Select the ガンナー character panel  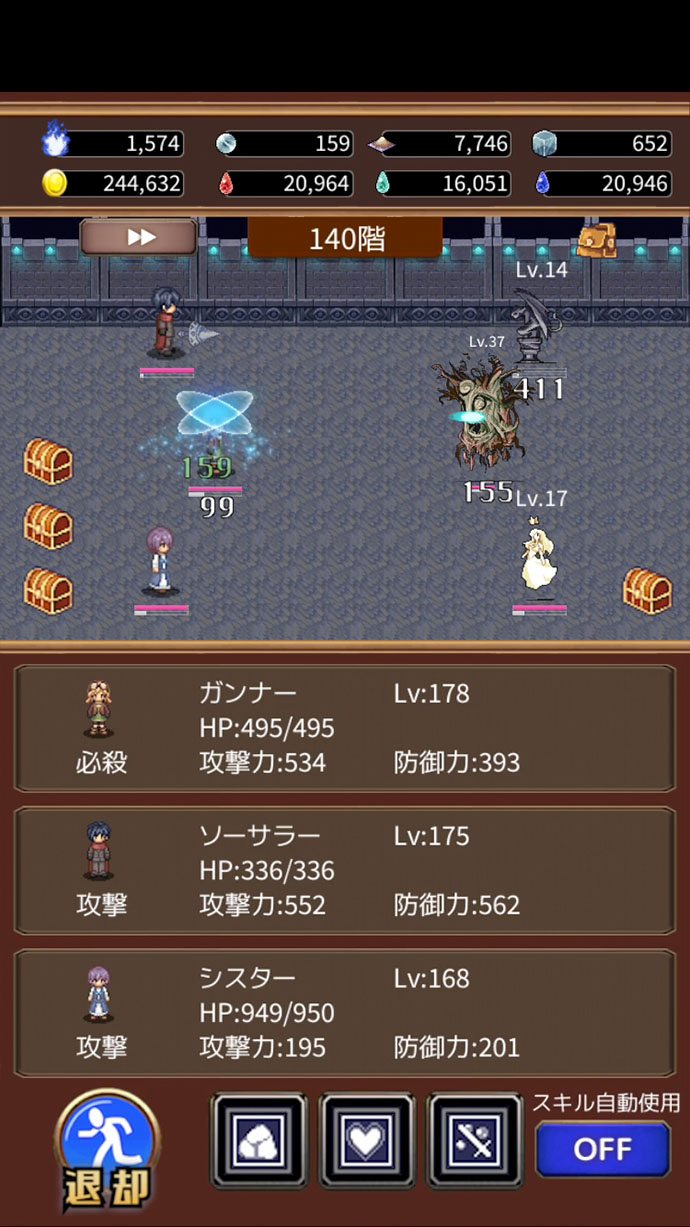pos(344,728)
